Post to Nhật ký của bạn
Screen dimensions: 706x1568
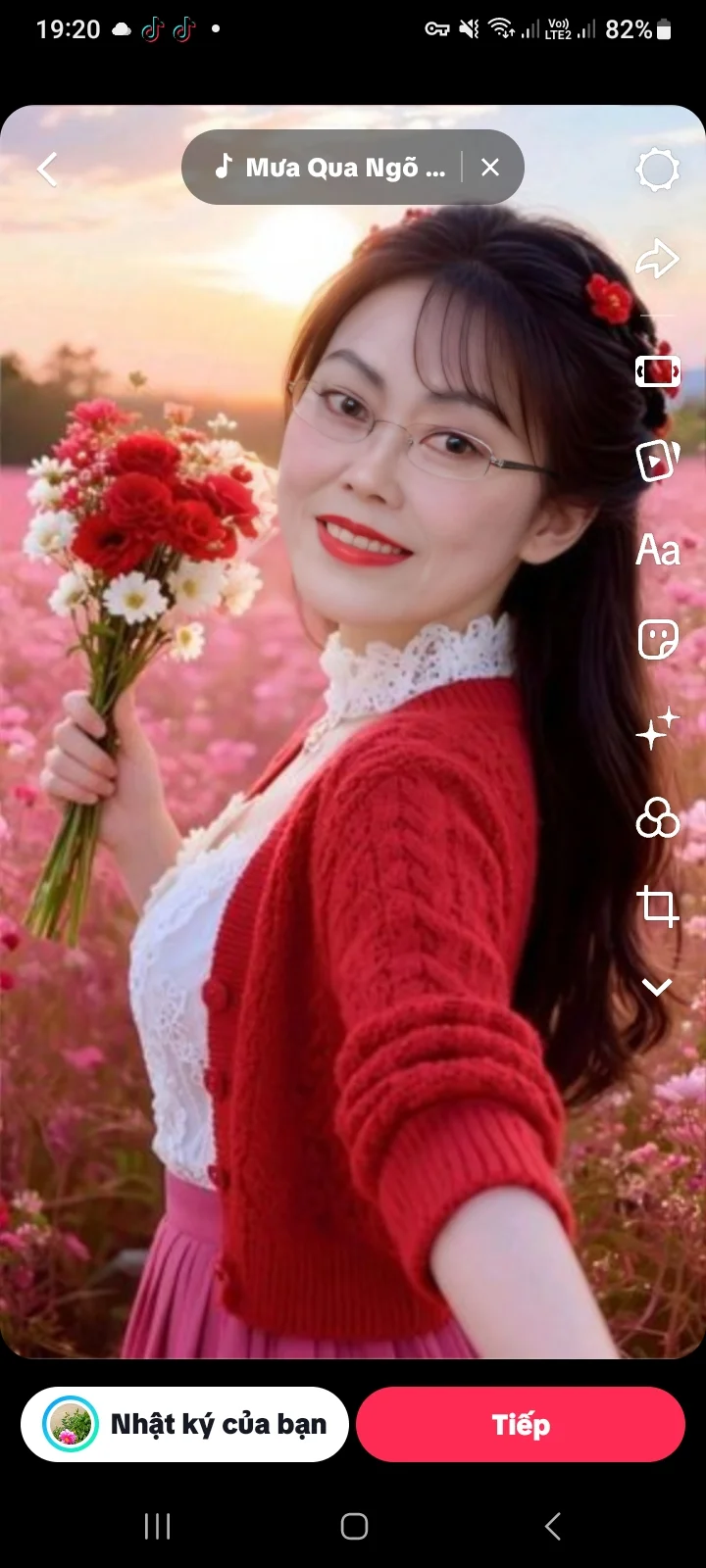coord(184,1424)
